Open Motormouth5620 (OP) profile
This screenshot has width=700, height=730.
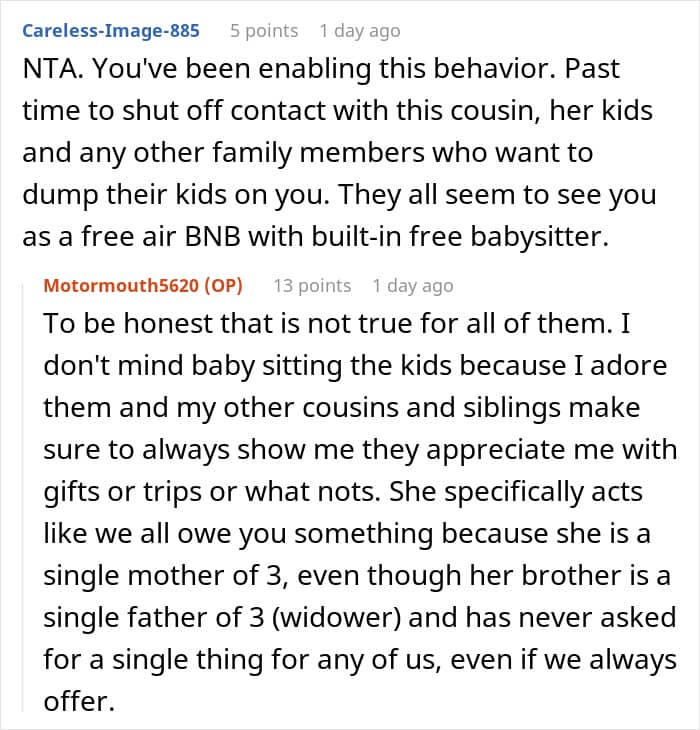(143, 286)
